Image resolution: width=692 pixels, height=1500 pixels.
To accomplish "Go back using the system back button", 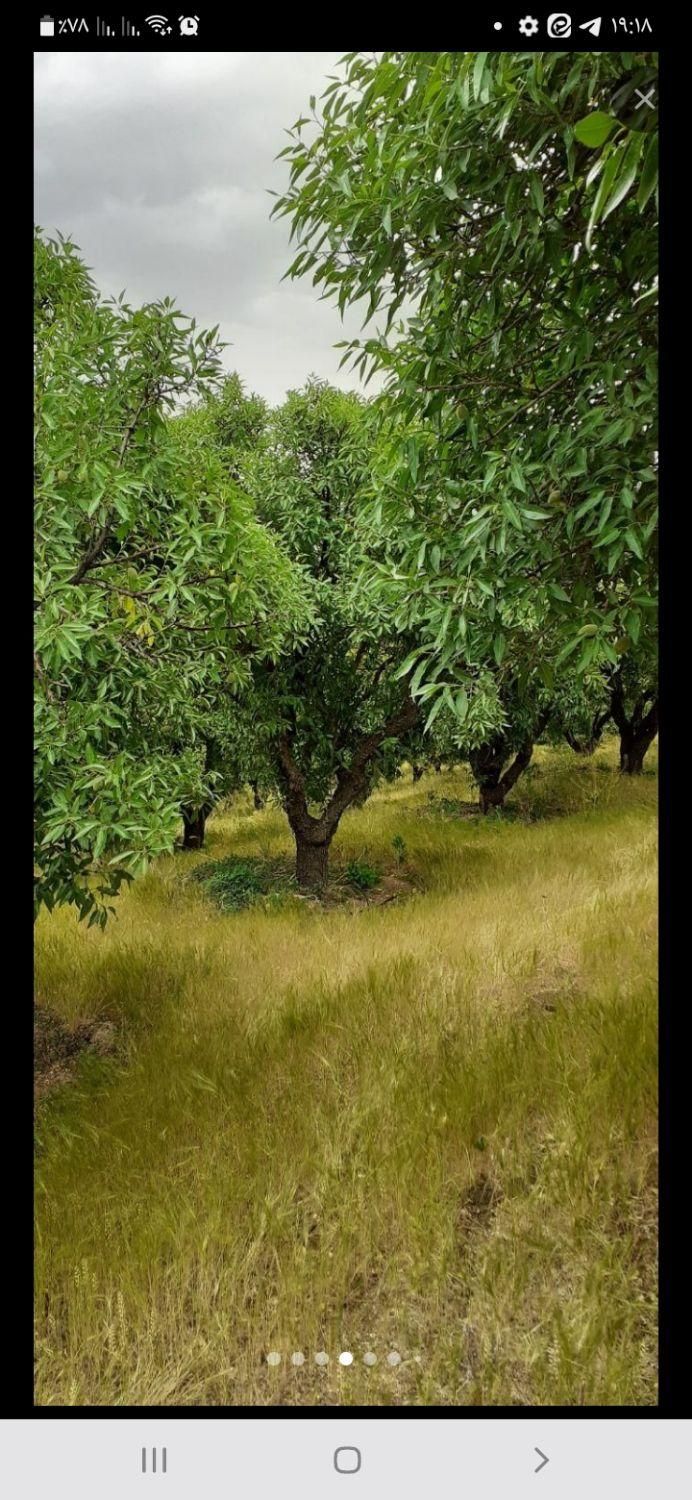I will pyautogui.click(x=541, y=1460).
